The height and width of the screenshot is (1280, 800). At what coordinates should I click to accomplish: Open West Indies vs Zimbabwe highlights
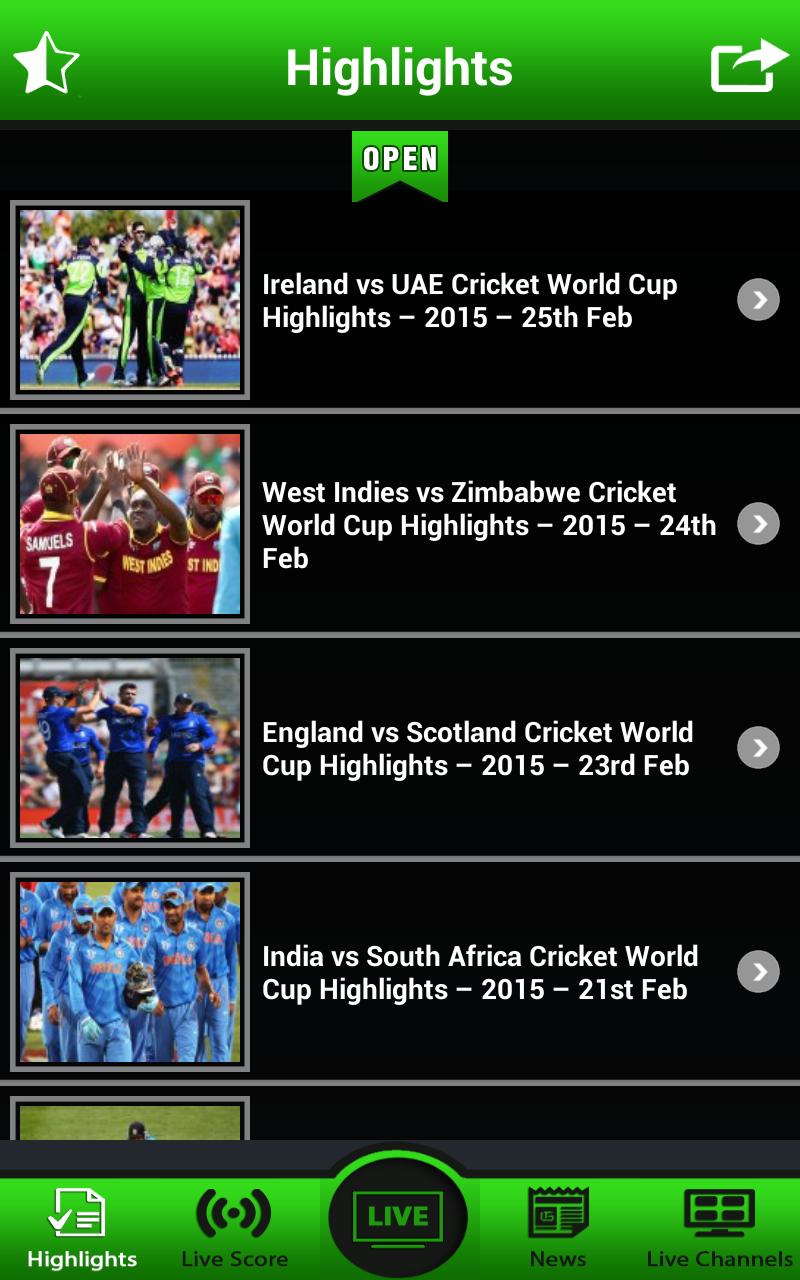point(488,525)
